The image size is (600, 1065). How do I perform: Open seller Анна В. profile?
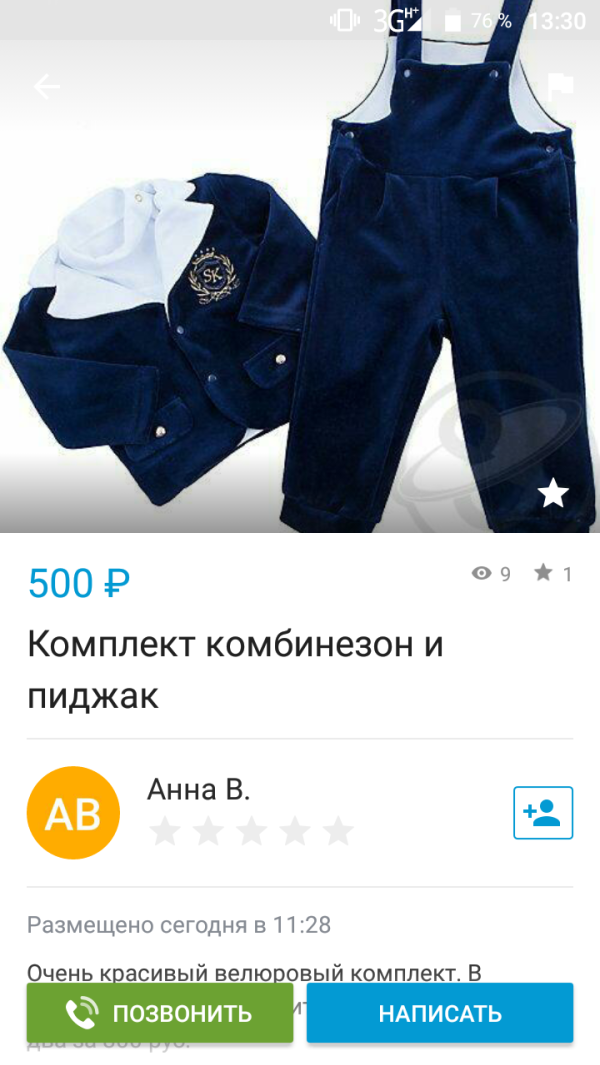point(198,790)
